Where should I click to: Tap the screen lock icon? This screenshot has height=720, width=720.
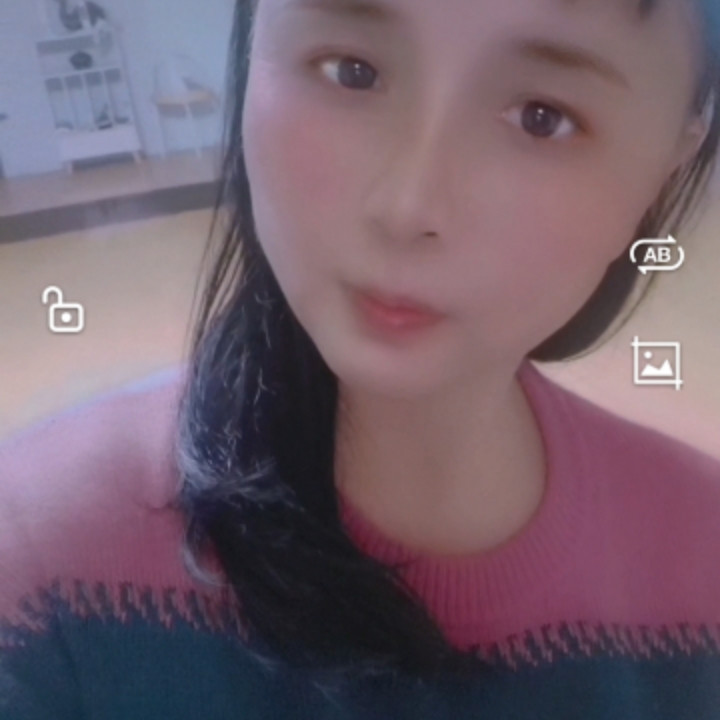click(x=63, y=310)
